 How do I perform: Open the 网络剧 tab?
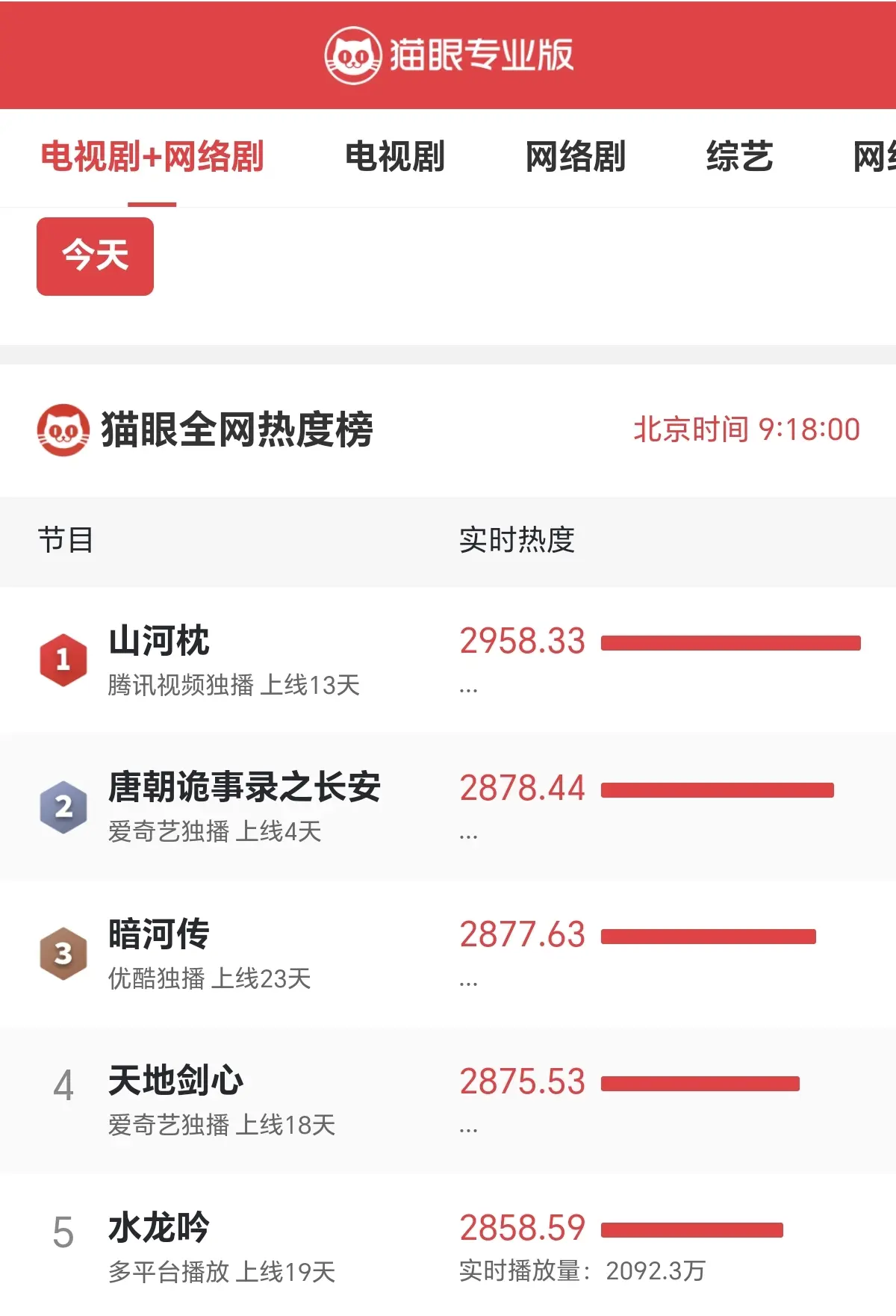[575, 157]
